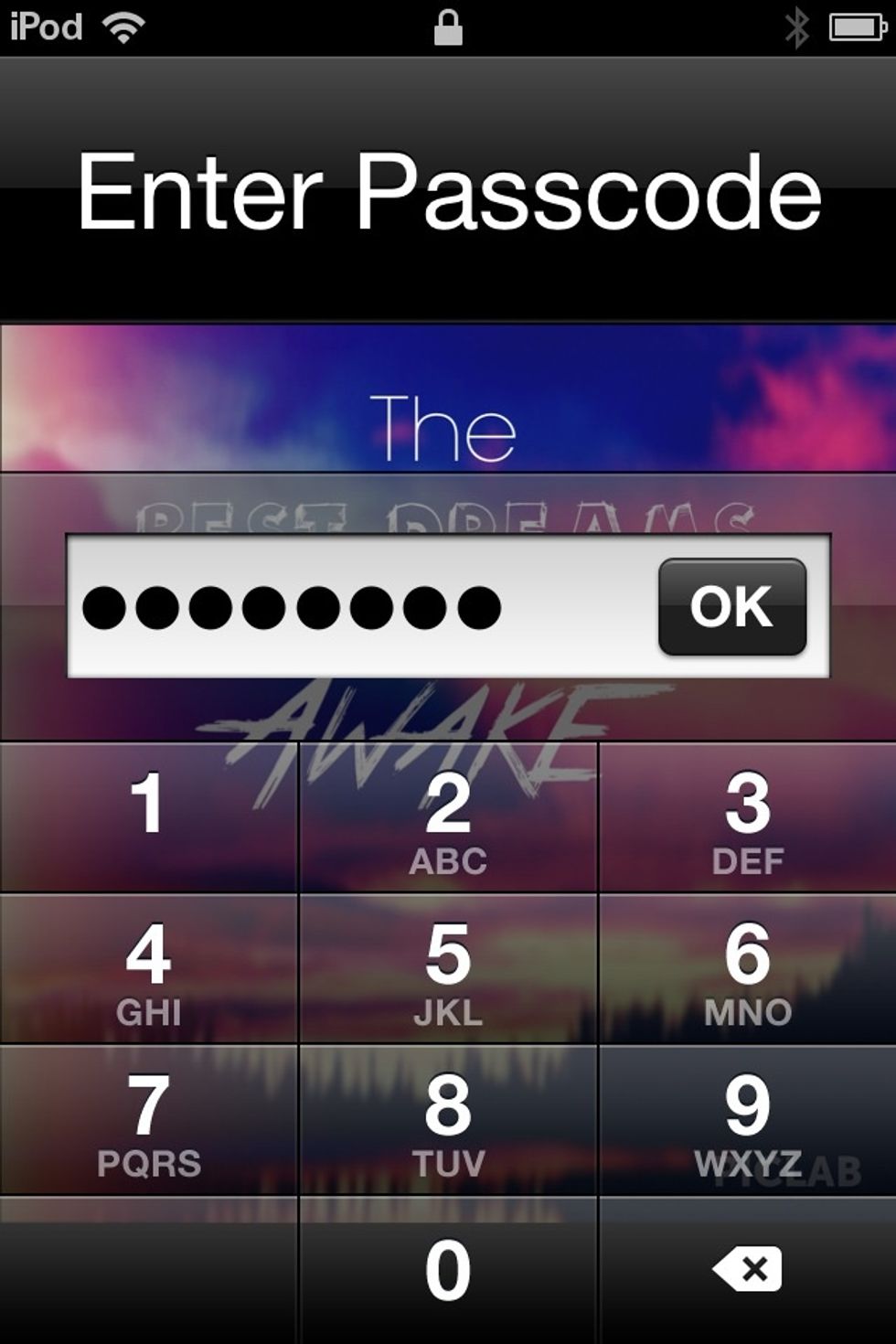
Task: Enter digit 8 TUV
Action: coord(448,1121)
